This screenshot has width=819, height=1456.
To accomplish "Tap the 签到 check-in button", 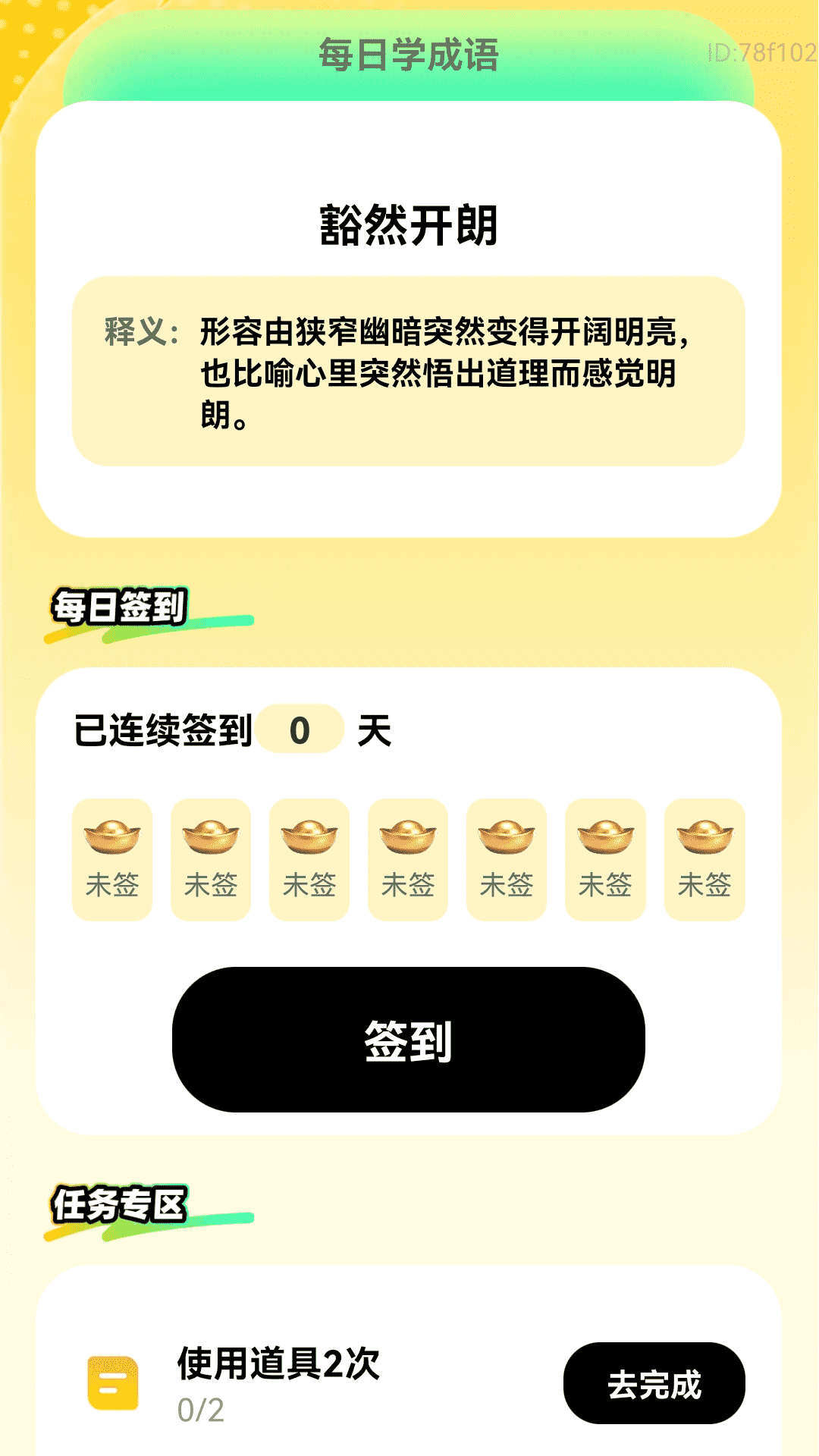I will 409,1040.
